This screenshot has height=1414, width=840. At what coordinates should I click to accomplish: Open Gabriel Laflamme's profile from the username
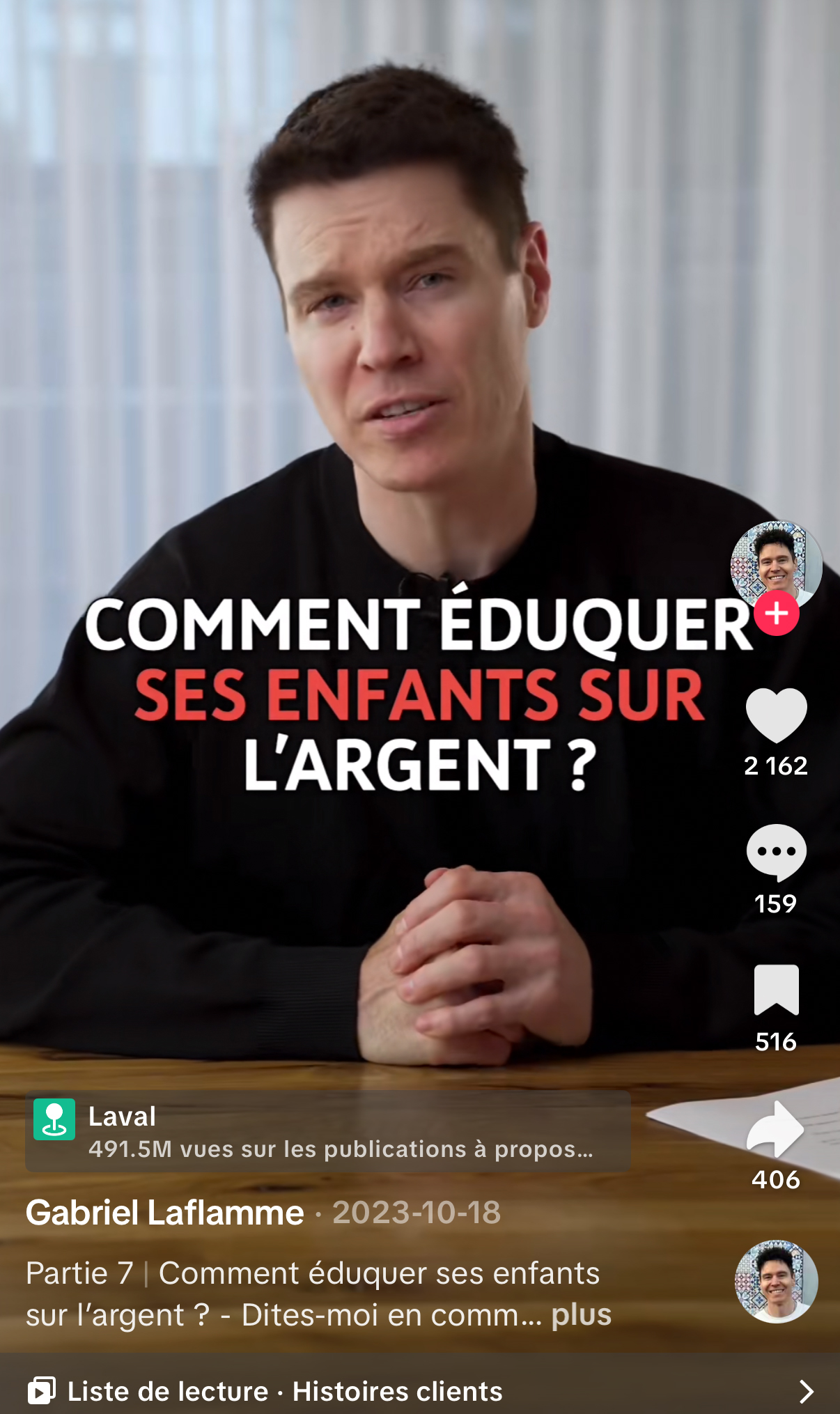point(165,1213)
